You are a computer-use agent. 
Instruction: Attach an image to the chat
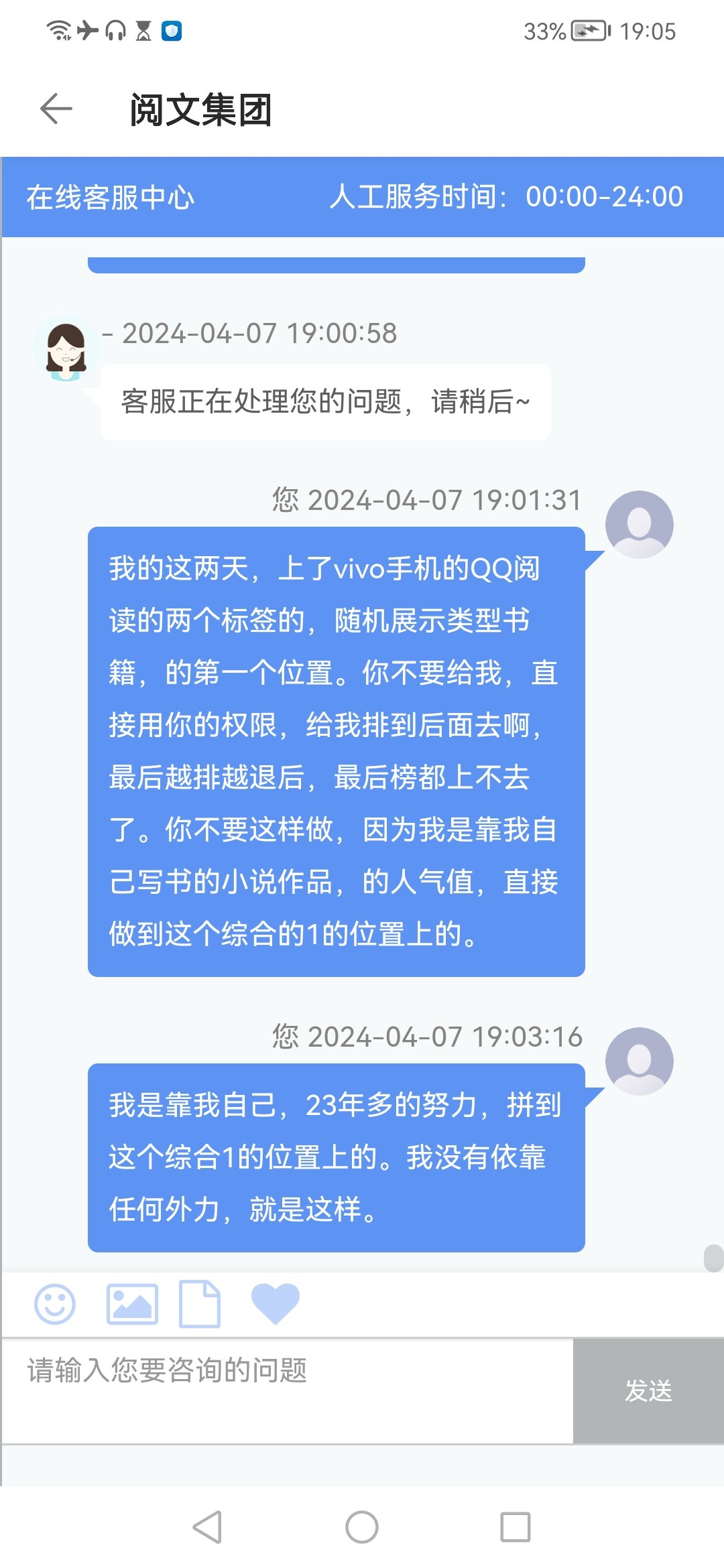[x=132, y=1304]
